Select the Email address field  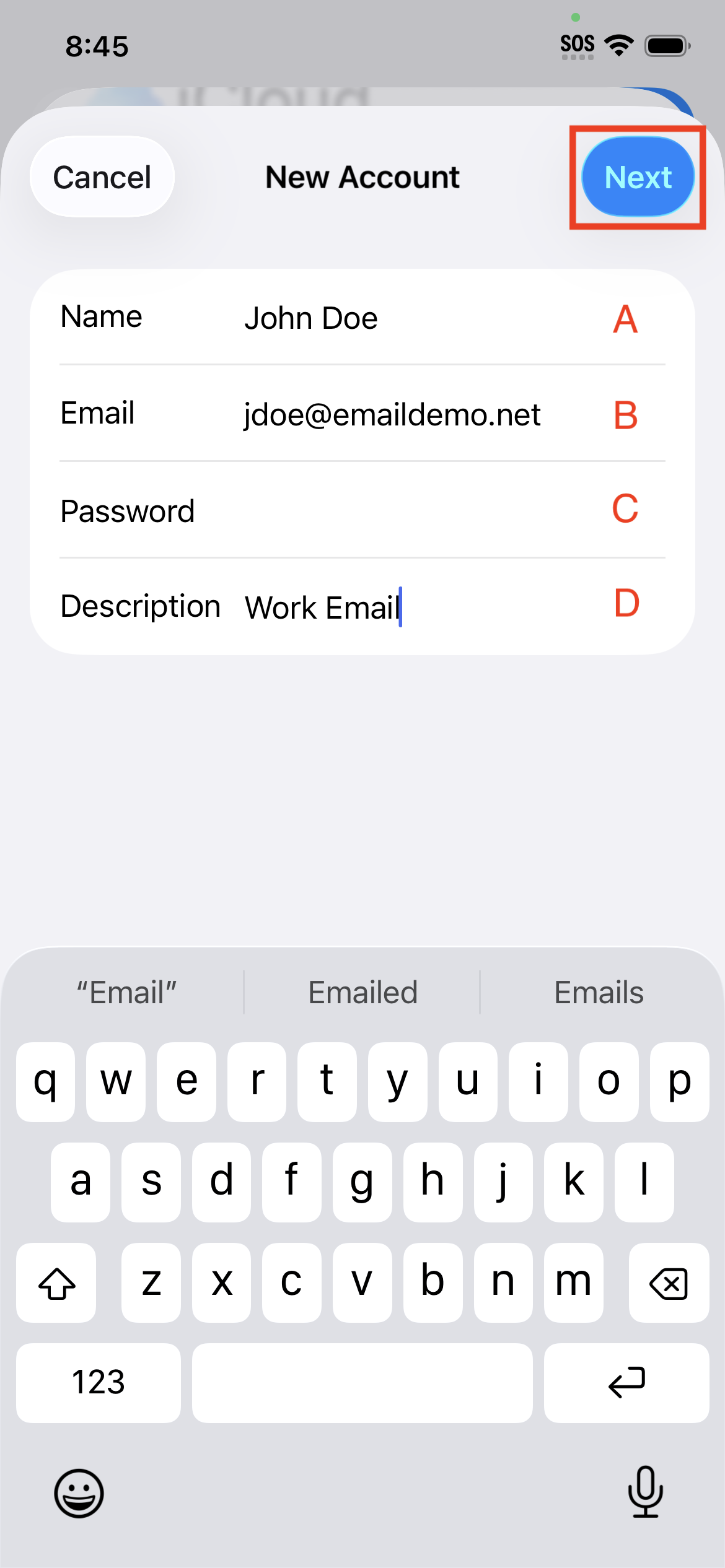point(392,414)
